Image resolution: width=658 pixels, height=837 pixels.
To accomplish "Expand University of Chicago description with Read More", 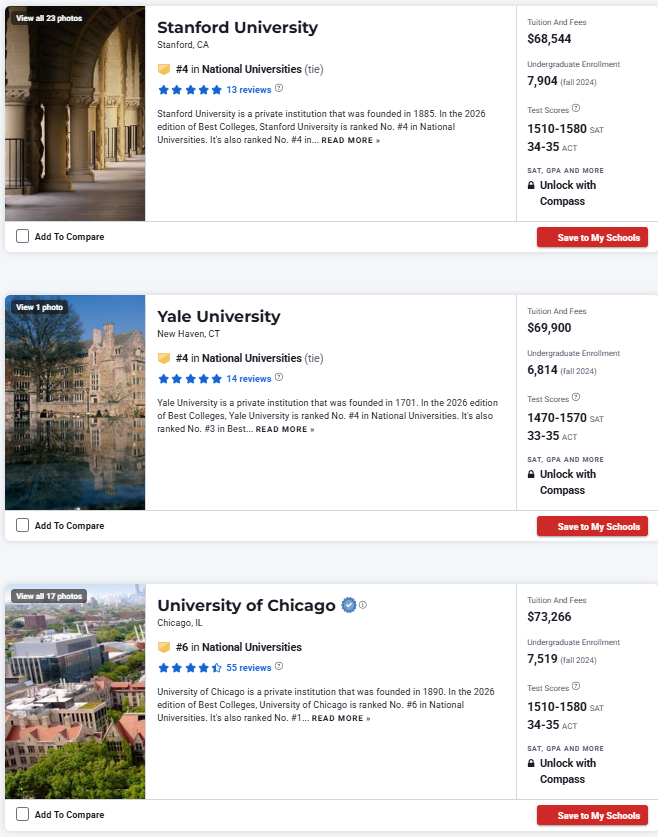I will point(340,719).
